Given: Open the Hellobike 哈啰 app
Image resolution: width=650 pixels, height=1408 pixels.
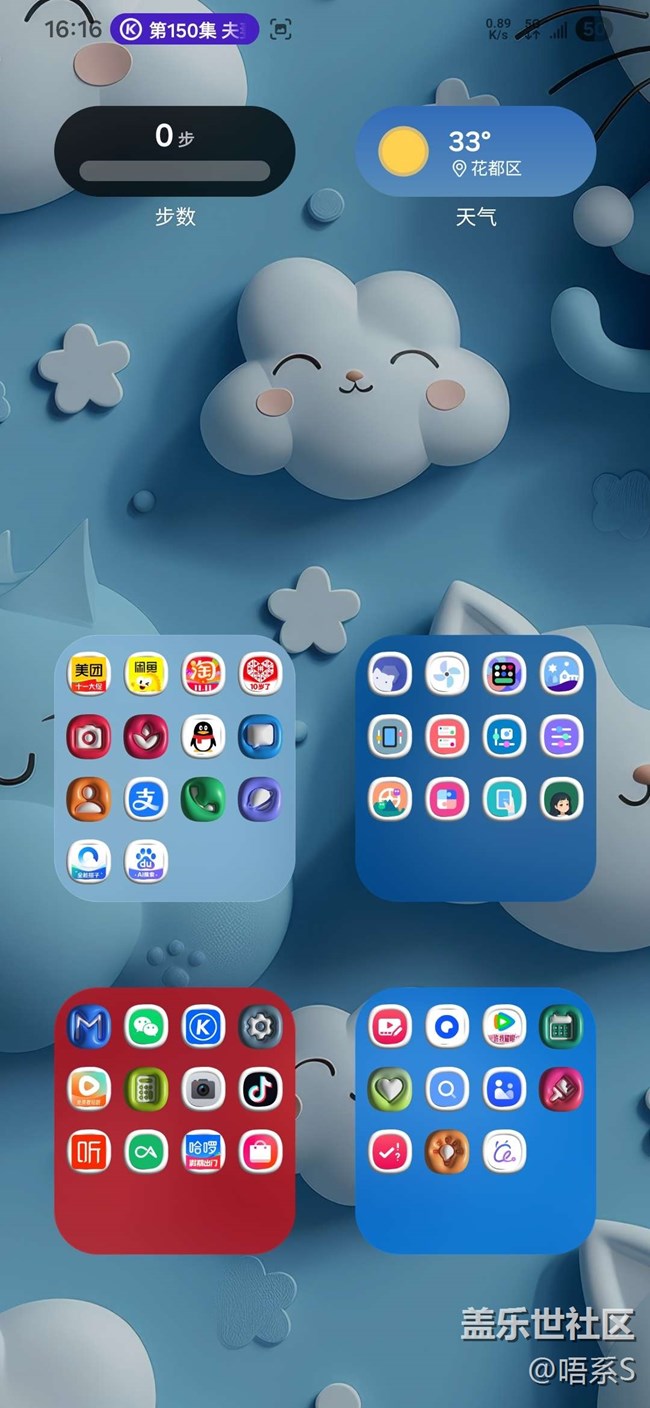Looking at the screenshot, I should (x=203, y=1151).
